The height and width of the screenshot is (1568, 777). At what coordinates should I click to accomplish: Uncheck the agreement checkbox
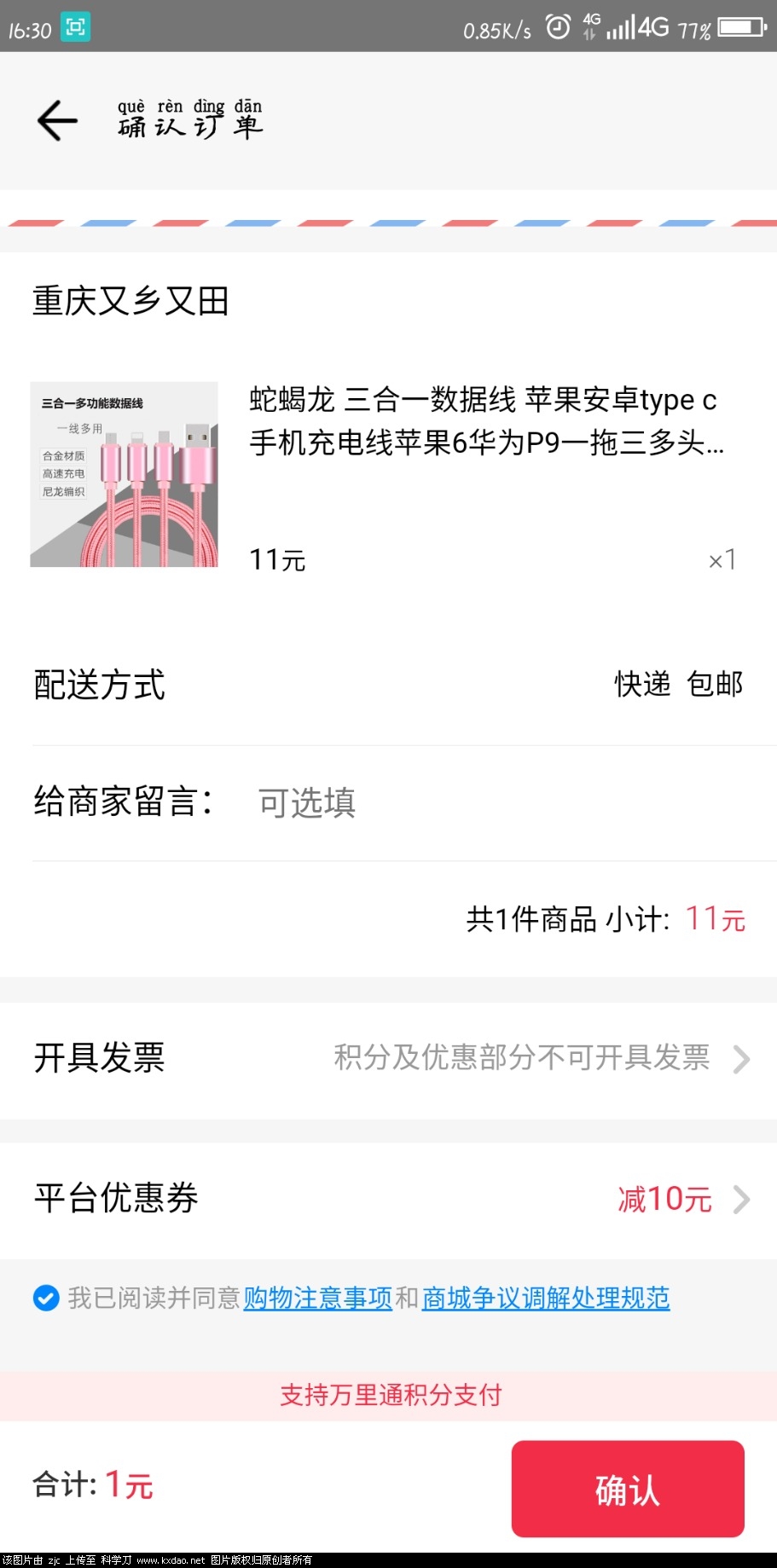45,1298
